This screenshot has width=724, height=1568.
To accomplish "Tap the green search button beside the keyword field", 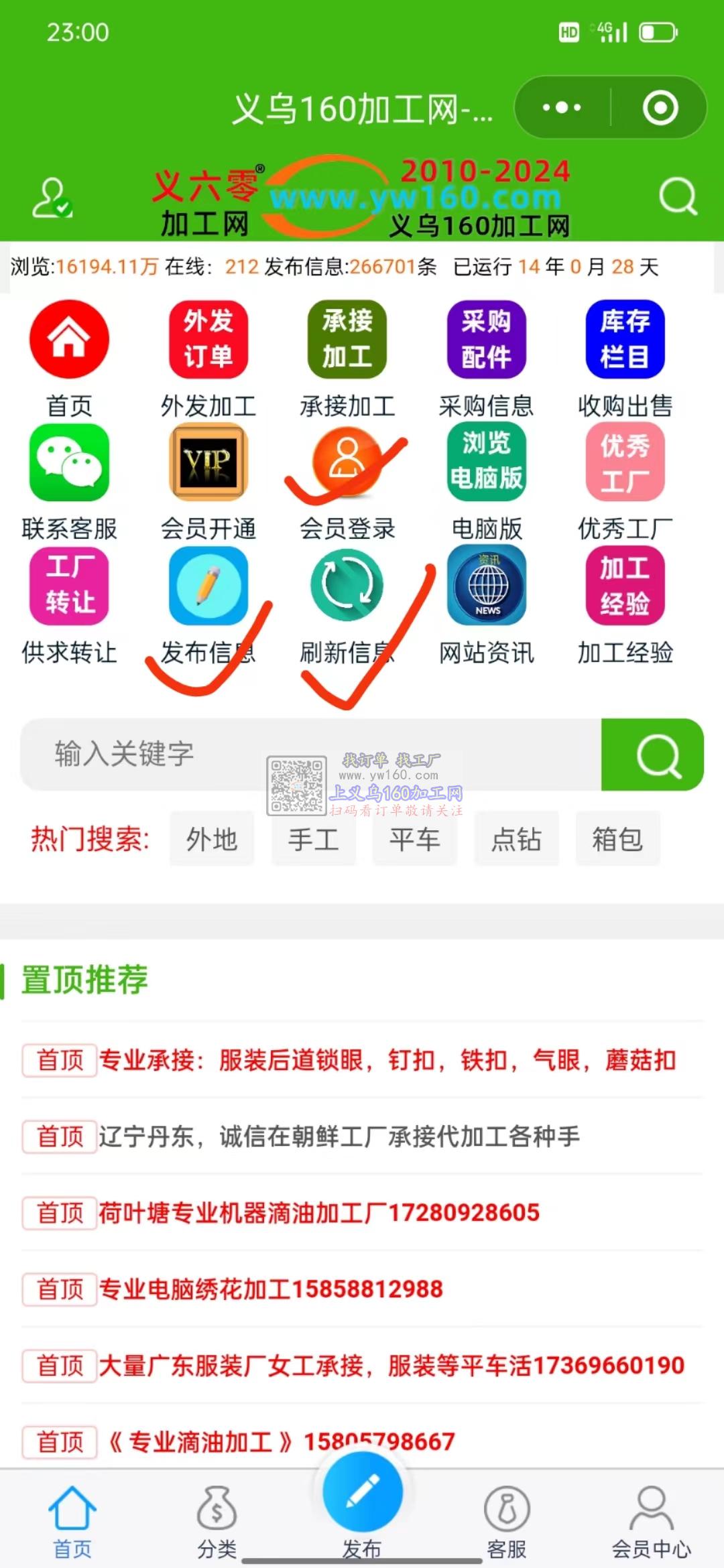I will click(654, 755).
